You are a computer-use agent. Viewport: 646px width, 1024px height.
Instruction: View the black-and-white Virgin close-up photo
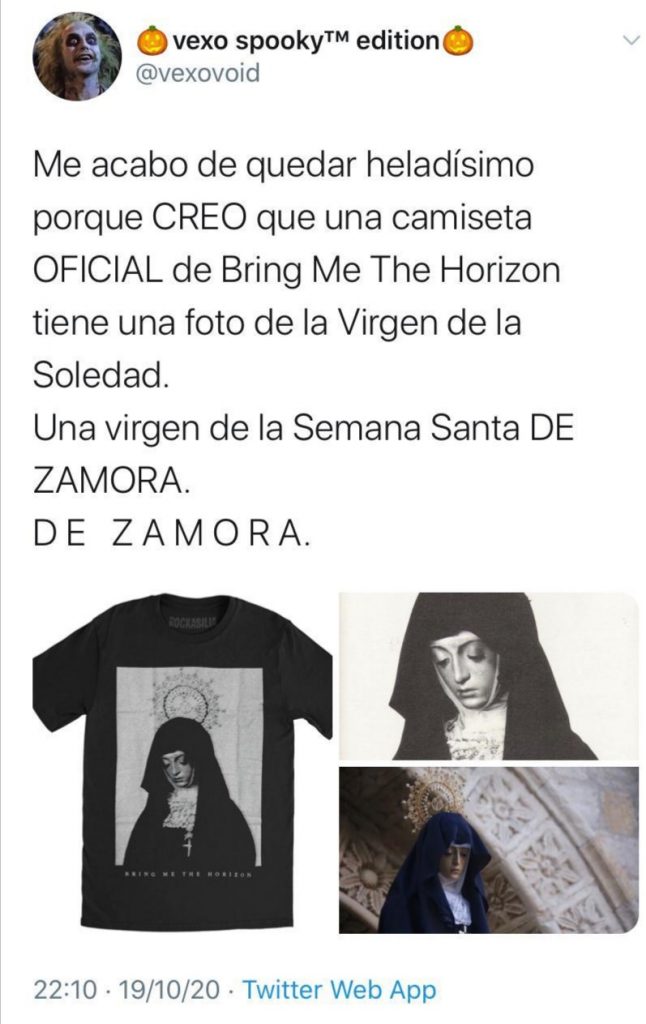pos(487,676)
